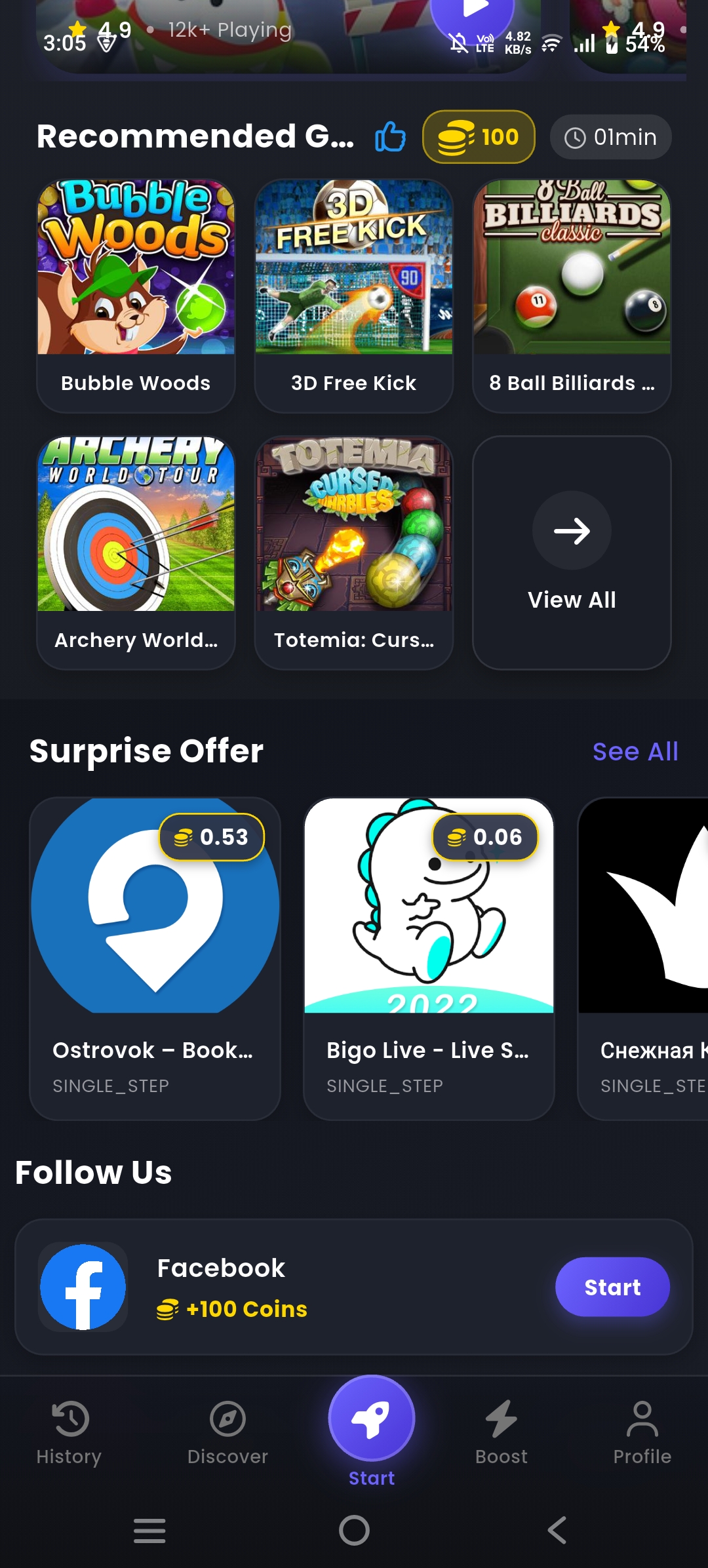Tap Start to follow Facebook for coins
The image size is (708, 1568).
612,1287
